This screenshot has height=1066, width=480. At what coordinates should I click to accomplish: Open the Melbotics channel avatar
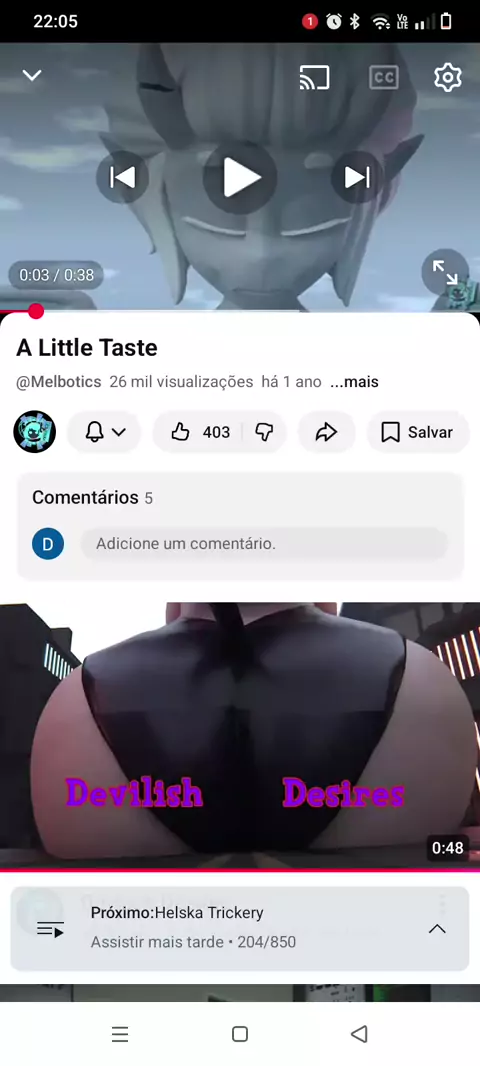tap(35, 432)
